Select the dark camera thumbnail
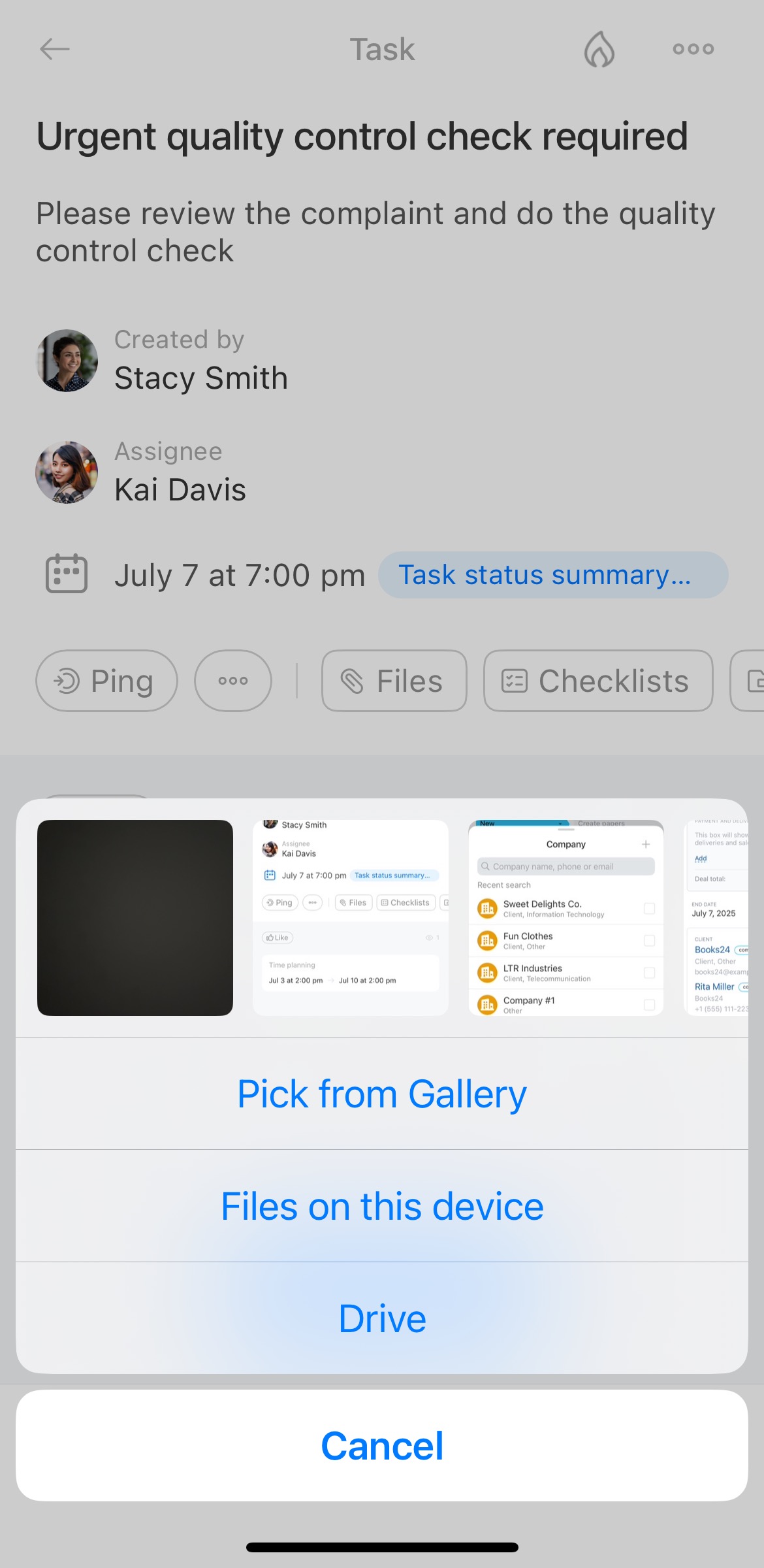Image resolution: width=764 pixels, height=1568 pixels. click(135, 918)
